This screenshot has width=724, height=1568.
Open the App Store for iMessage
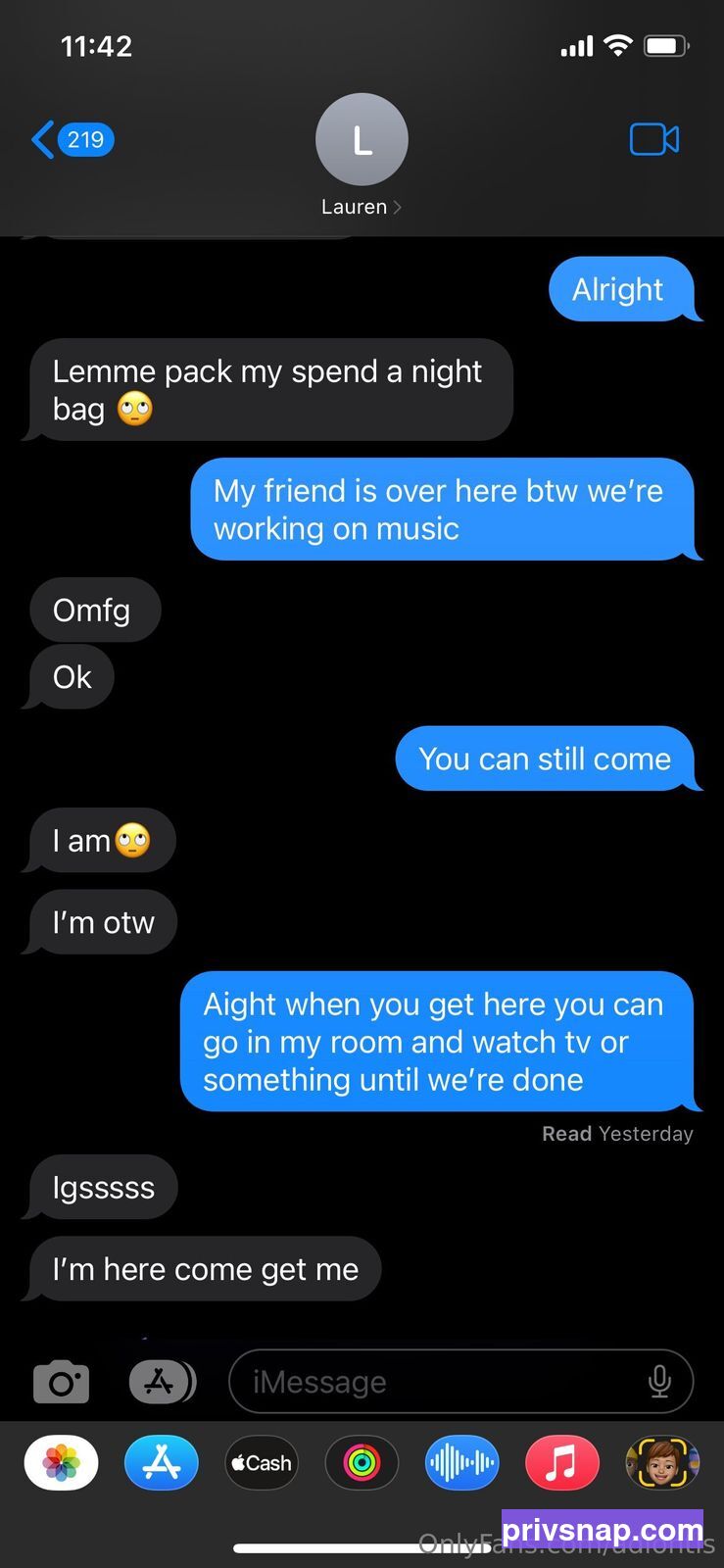pos(162,1463)
